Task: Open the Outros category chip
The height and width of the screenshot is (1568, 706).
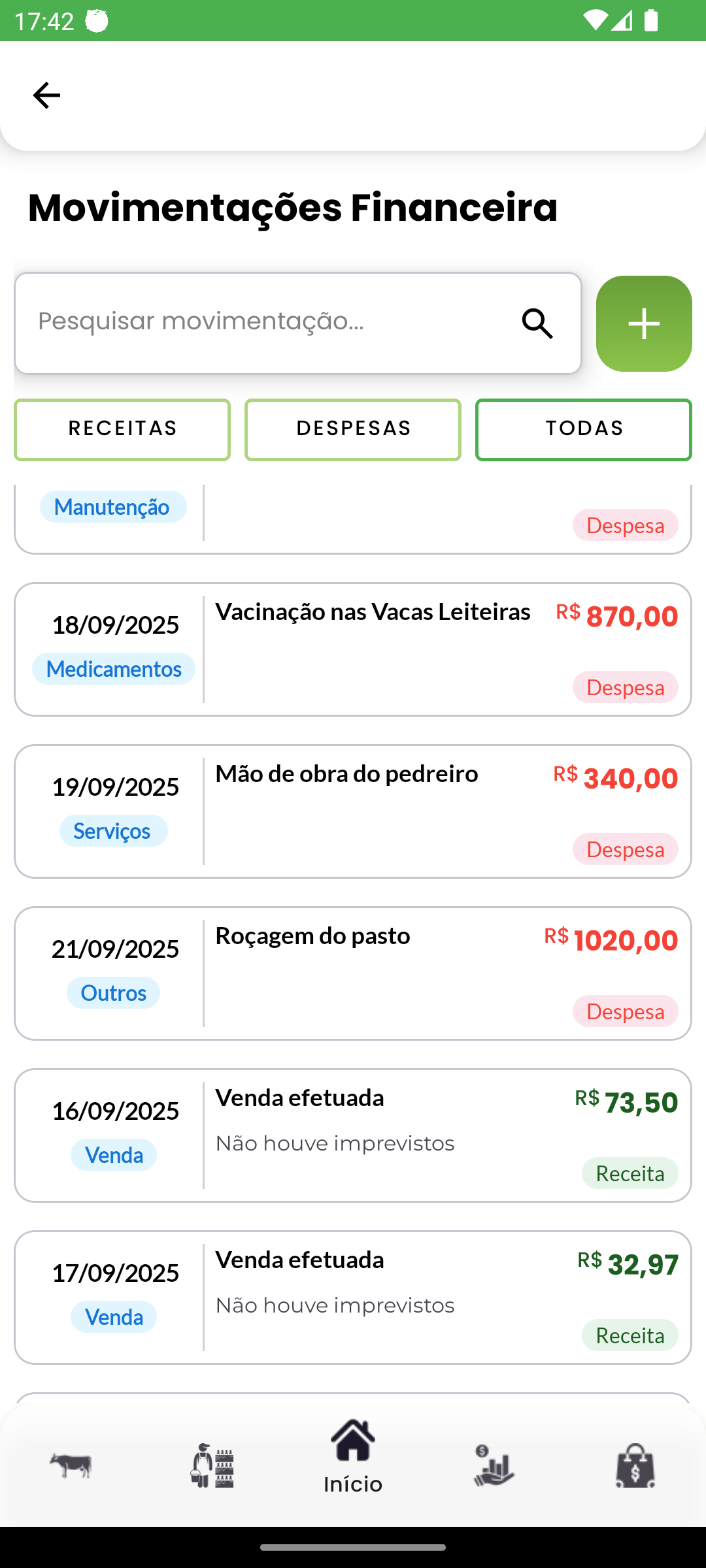Action: pyautogui.click(x=113, y=992)
